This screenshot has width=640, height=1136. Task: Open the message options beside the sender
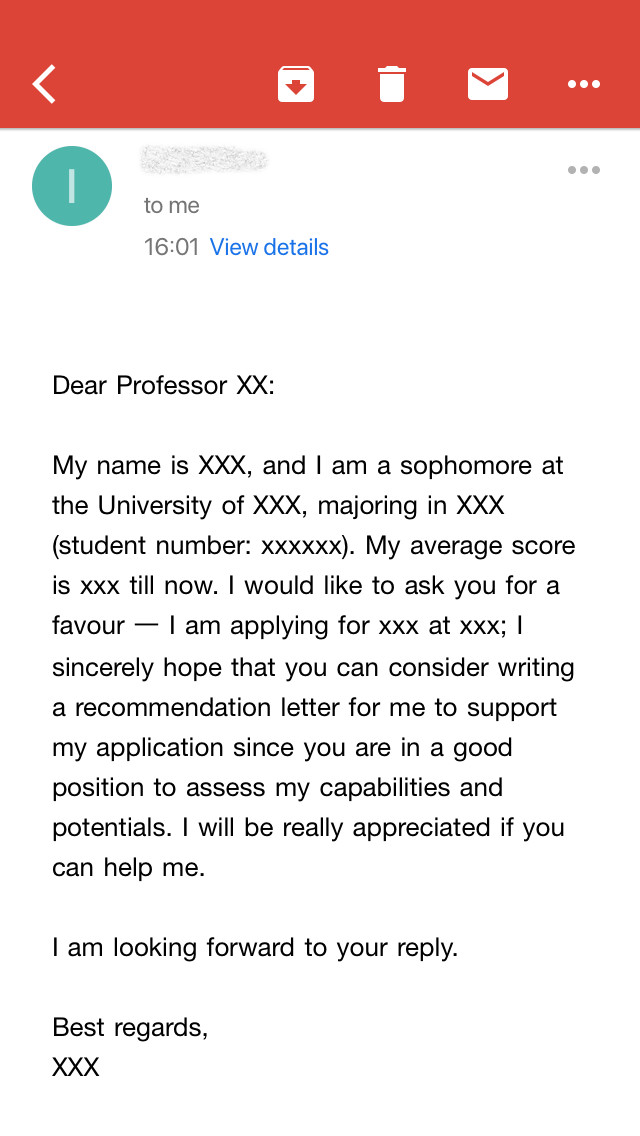[584, 170]
